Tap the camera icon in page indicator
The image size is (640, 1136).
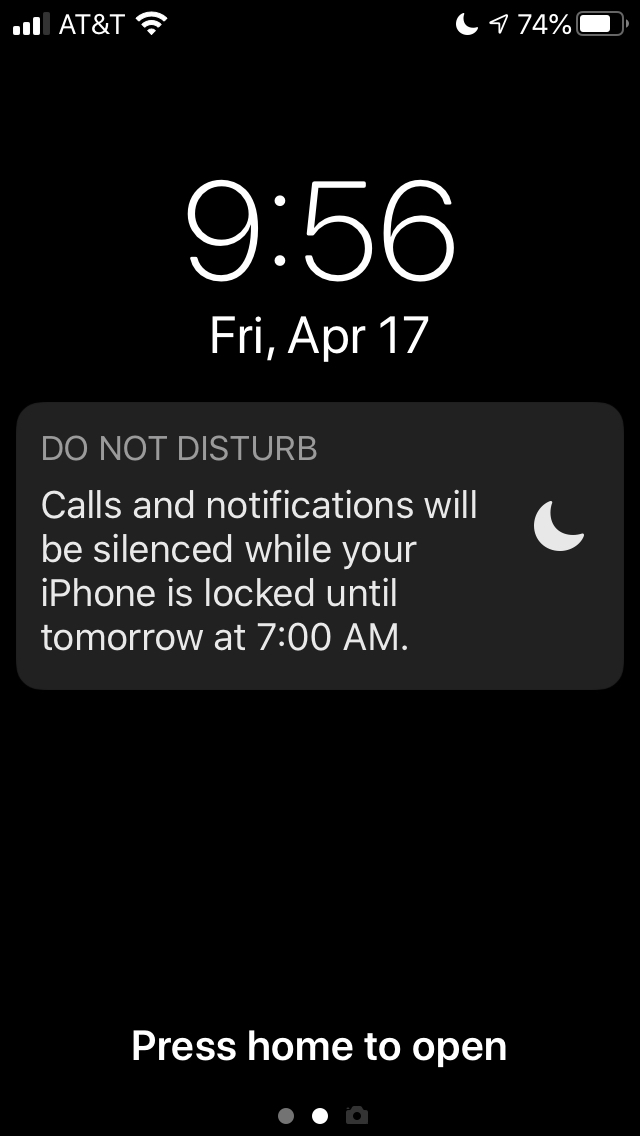tap(357, 1115)
